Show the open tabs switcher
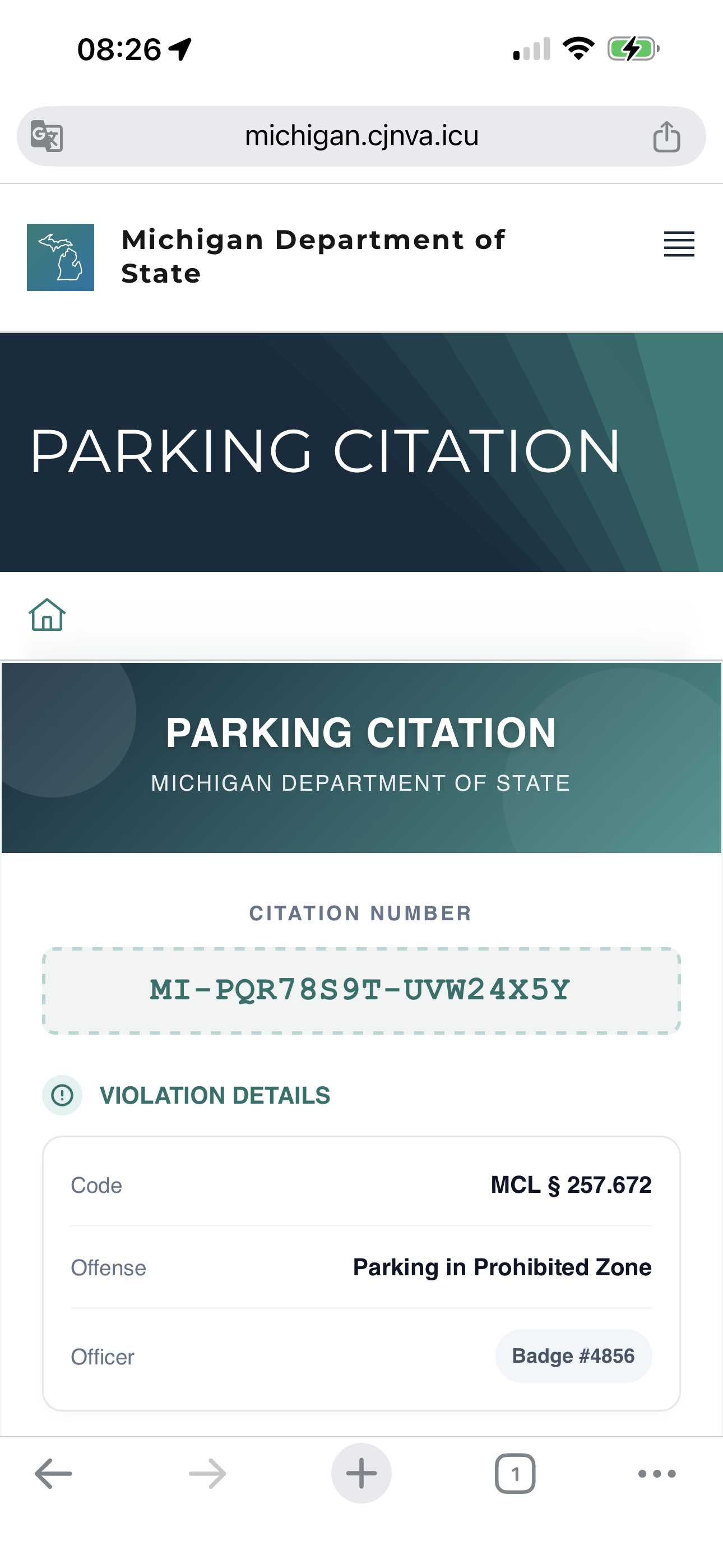This screenshot has height=1568, width=723. 515,1474
